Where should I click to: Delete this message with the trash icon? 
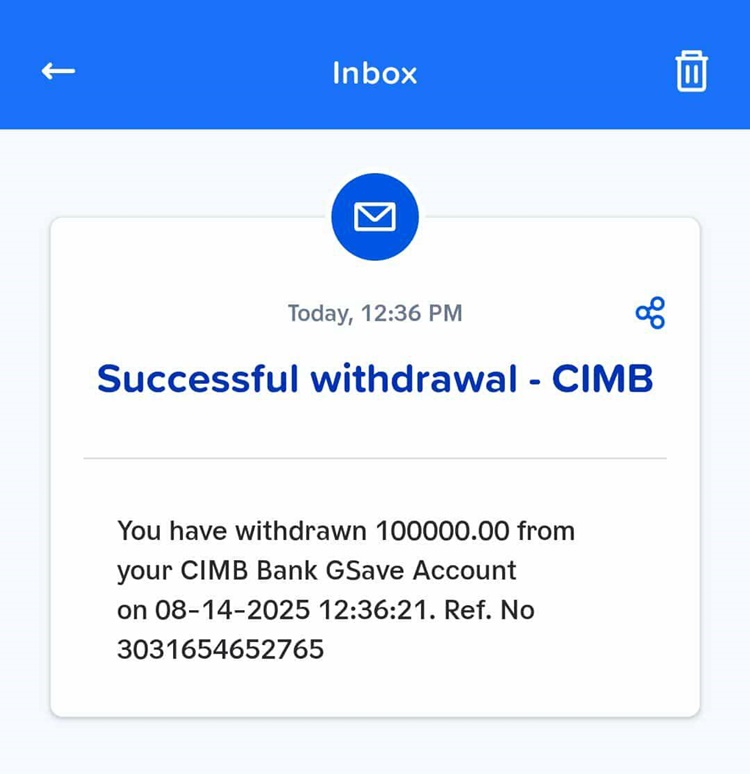(691, 72)
